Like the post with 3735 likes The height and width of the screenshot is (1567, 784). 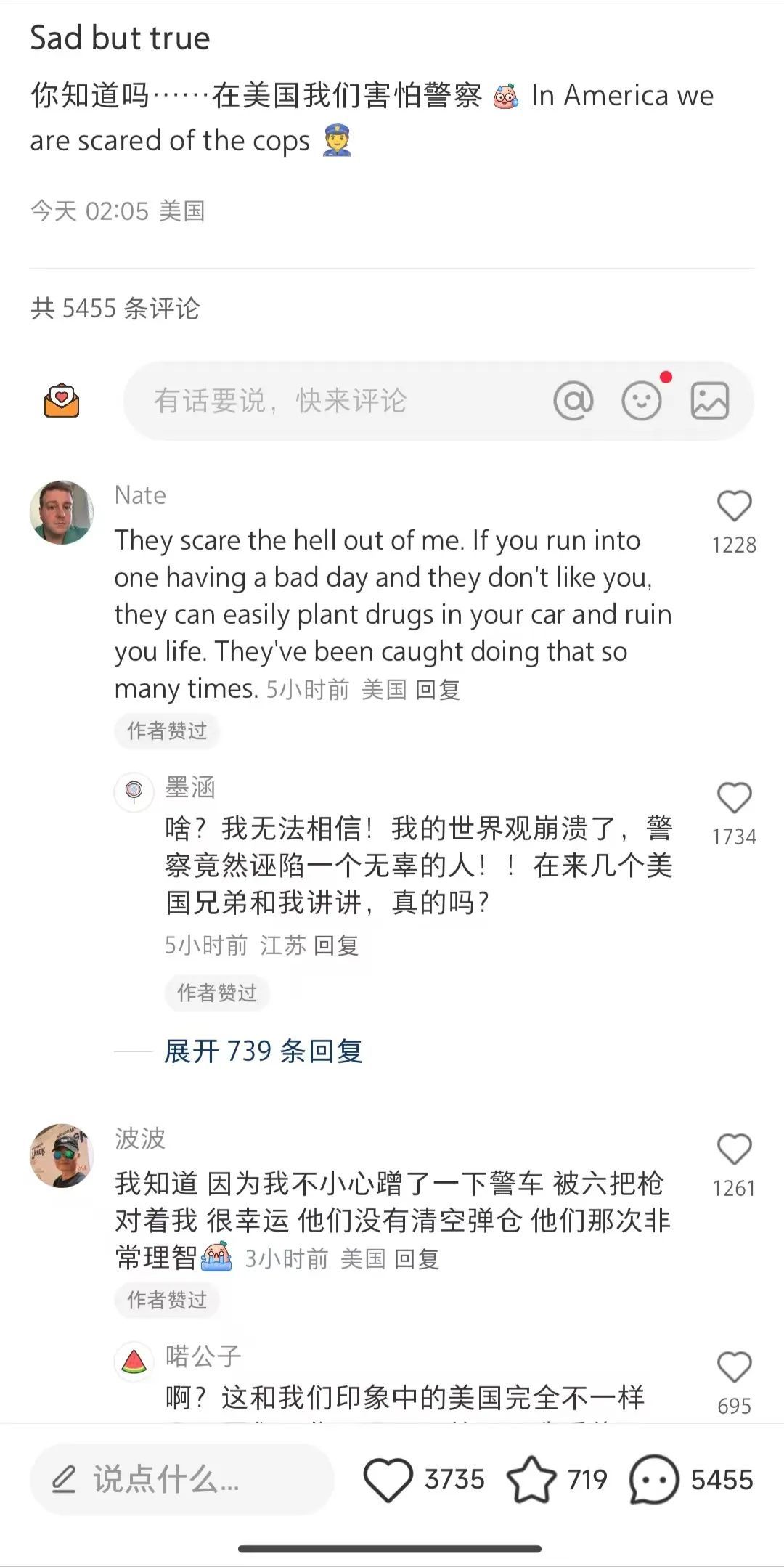[388, 1479]
